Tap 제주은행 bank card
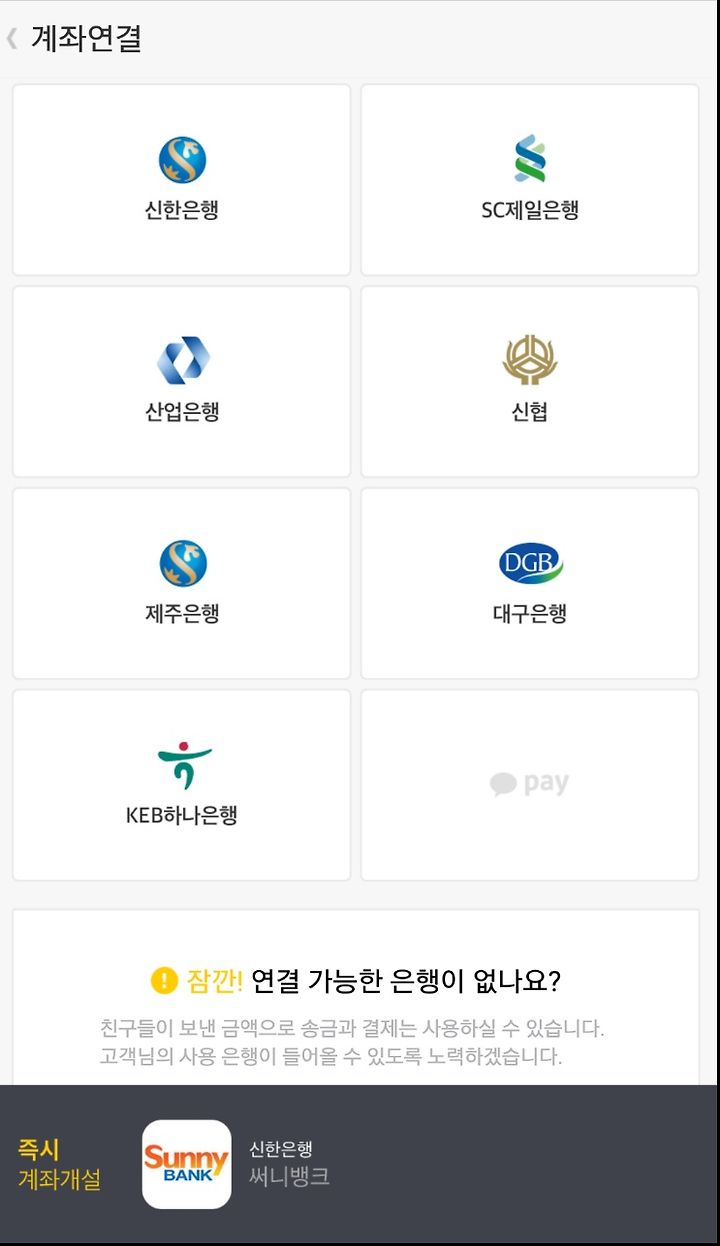Viewport: 720px width, 1246px height. pyautogui.click(x=181, y=584)
